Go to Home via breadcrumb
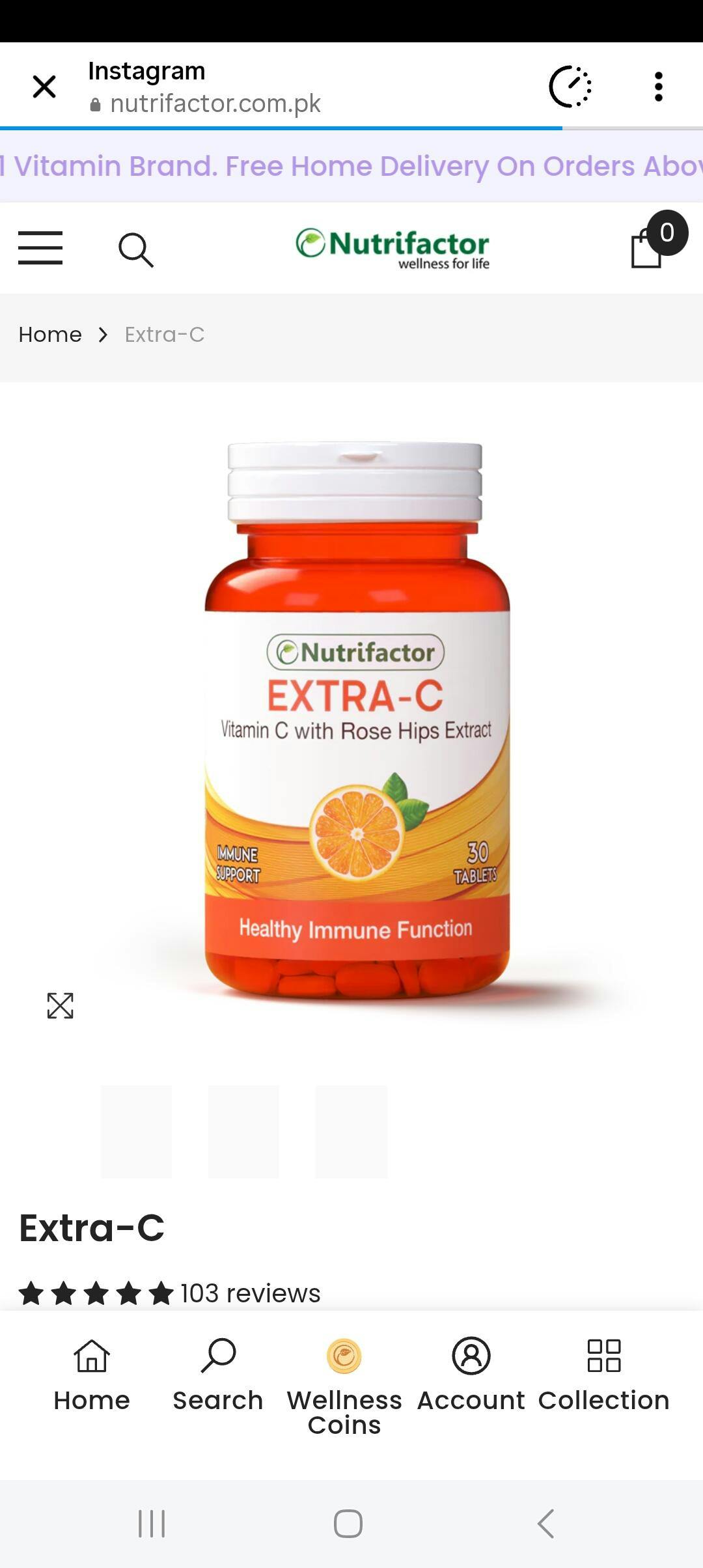703x1568 pixels. tap(50, 335)
